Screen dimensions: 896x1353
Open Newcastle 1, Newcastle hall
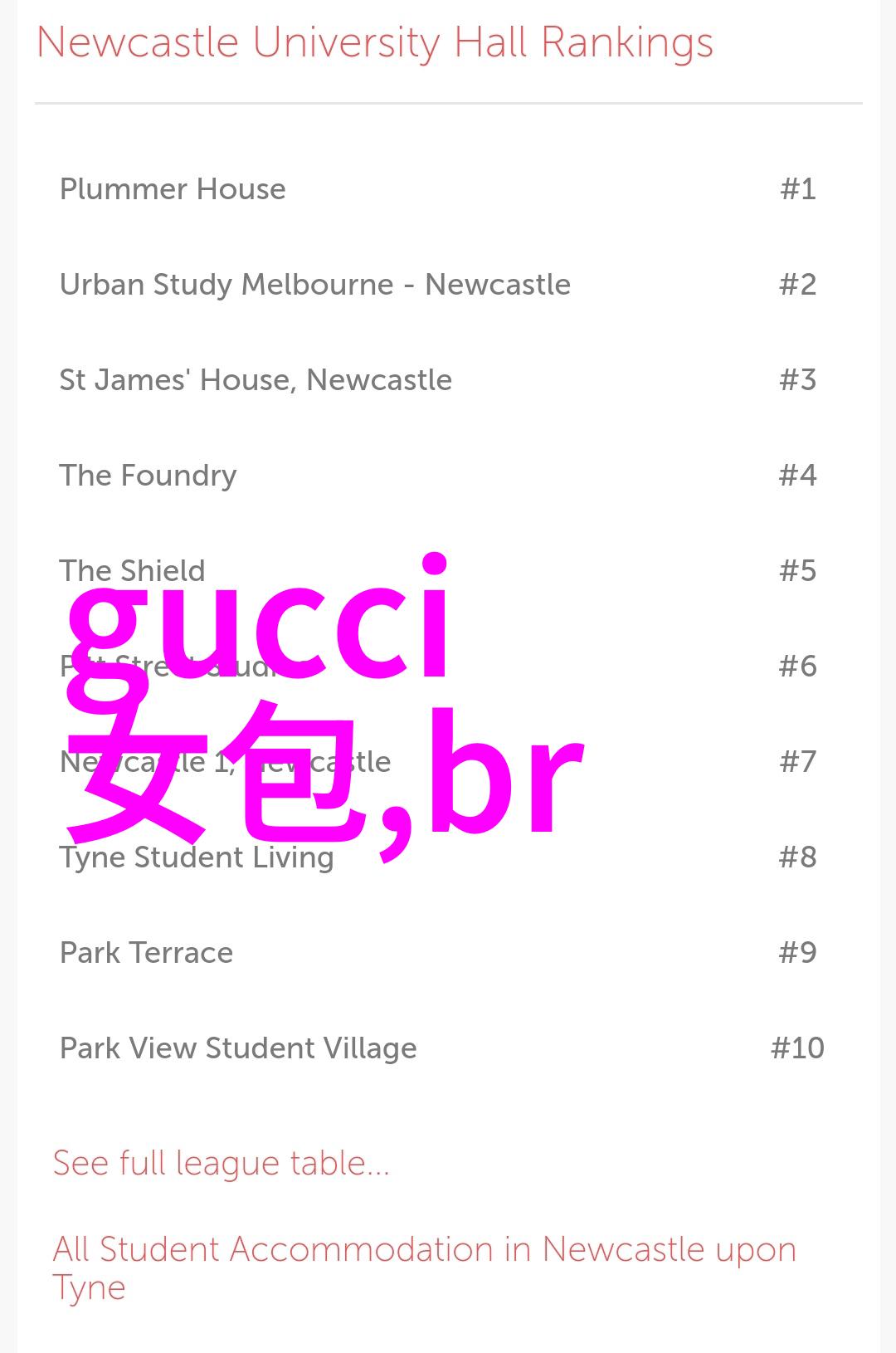pos(225,762)
